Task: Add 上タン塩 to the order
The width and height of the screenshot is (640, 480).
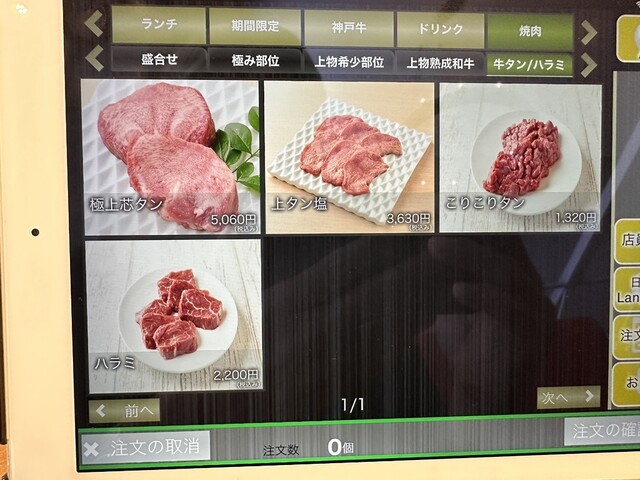Action: point(349,157)
